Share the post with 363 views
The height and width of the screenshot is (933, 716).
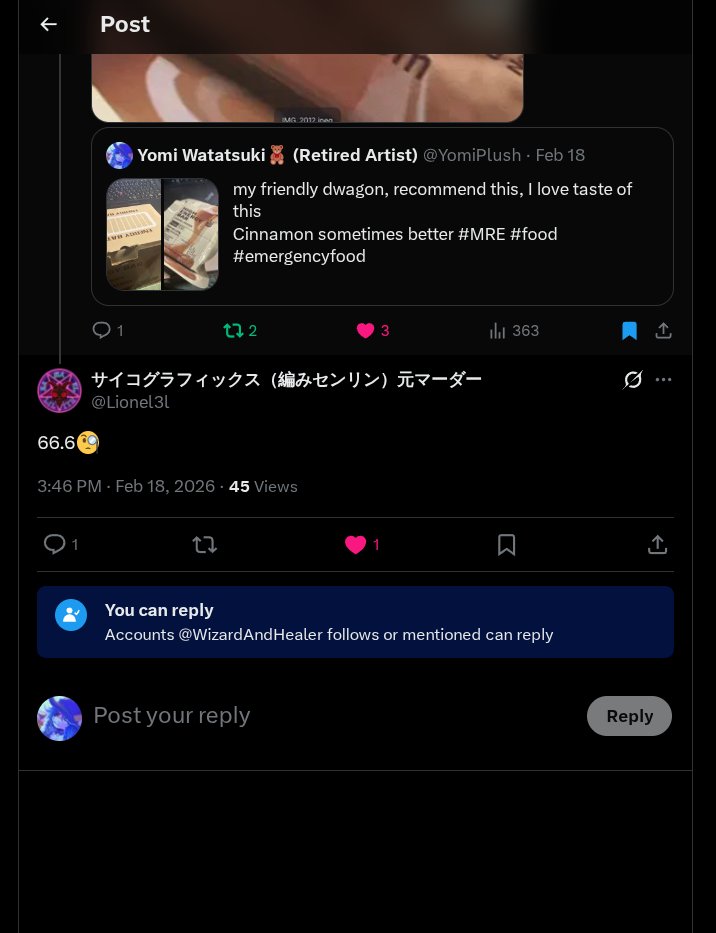pos(662,331)
